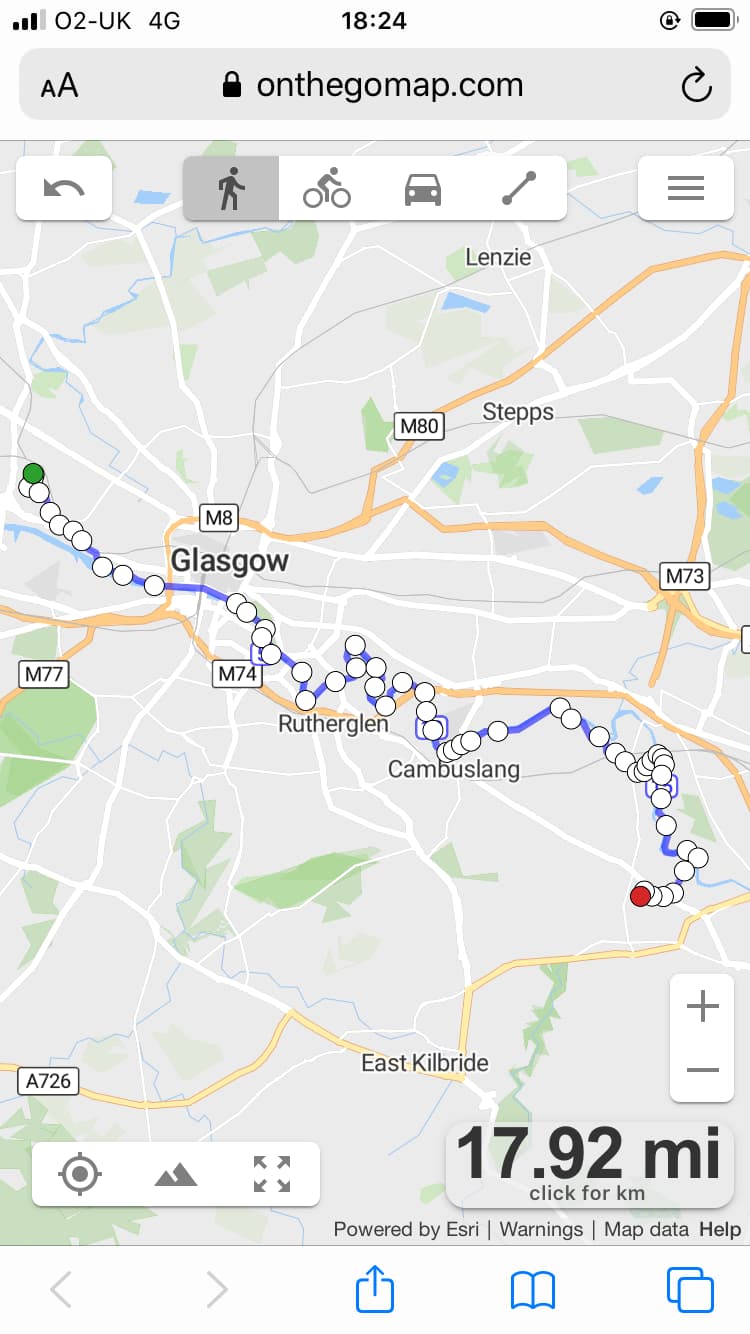The width and height of the screenshot is (750, 1334).
Task: Switch to cycling mode
Action: tap(327, 188)
